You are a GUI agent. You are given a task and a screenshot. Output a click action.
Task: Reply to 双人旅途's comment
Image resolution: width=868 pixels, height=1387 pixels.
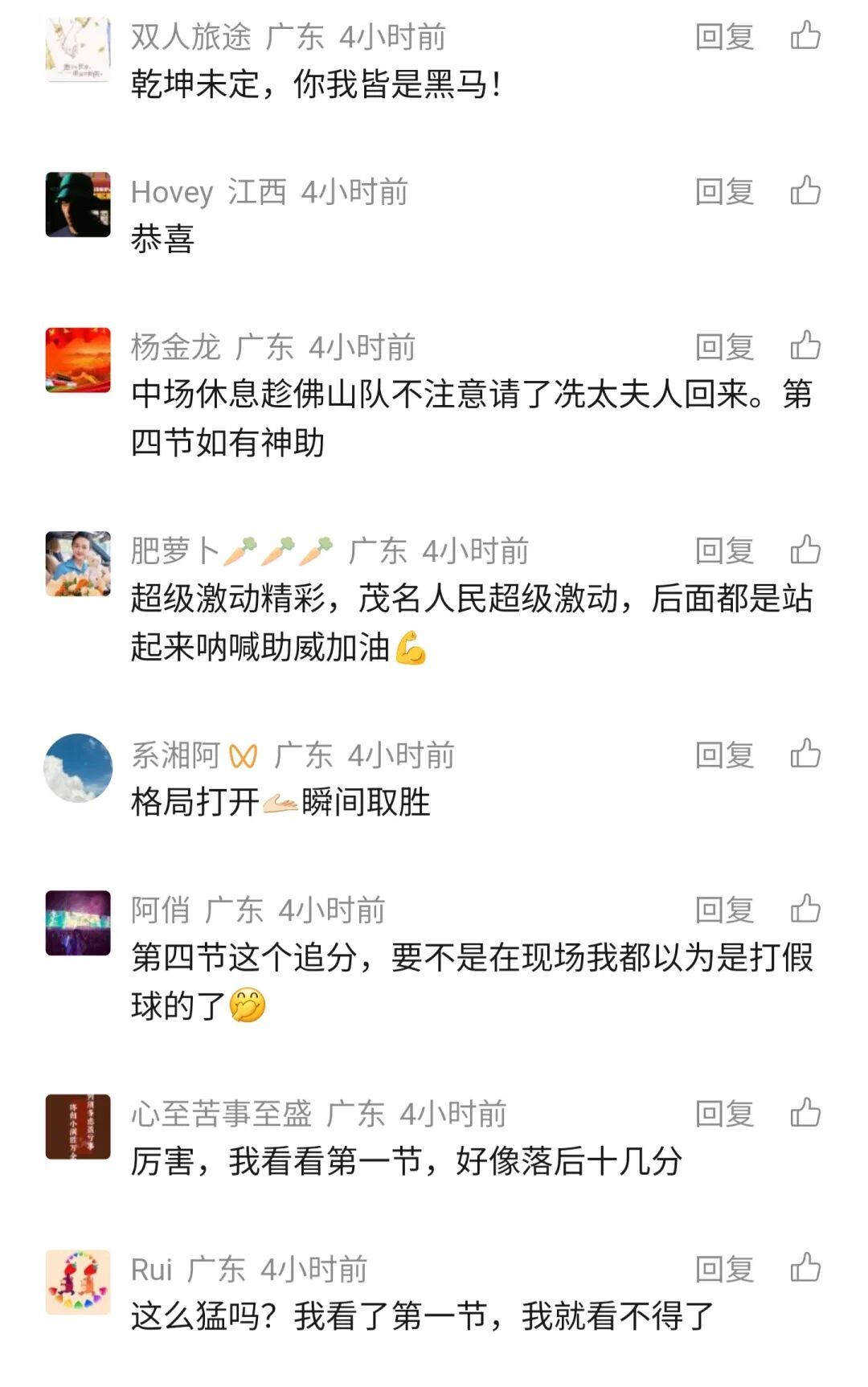point(724,37)
